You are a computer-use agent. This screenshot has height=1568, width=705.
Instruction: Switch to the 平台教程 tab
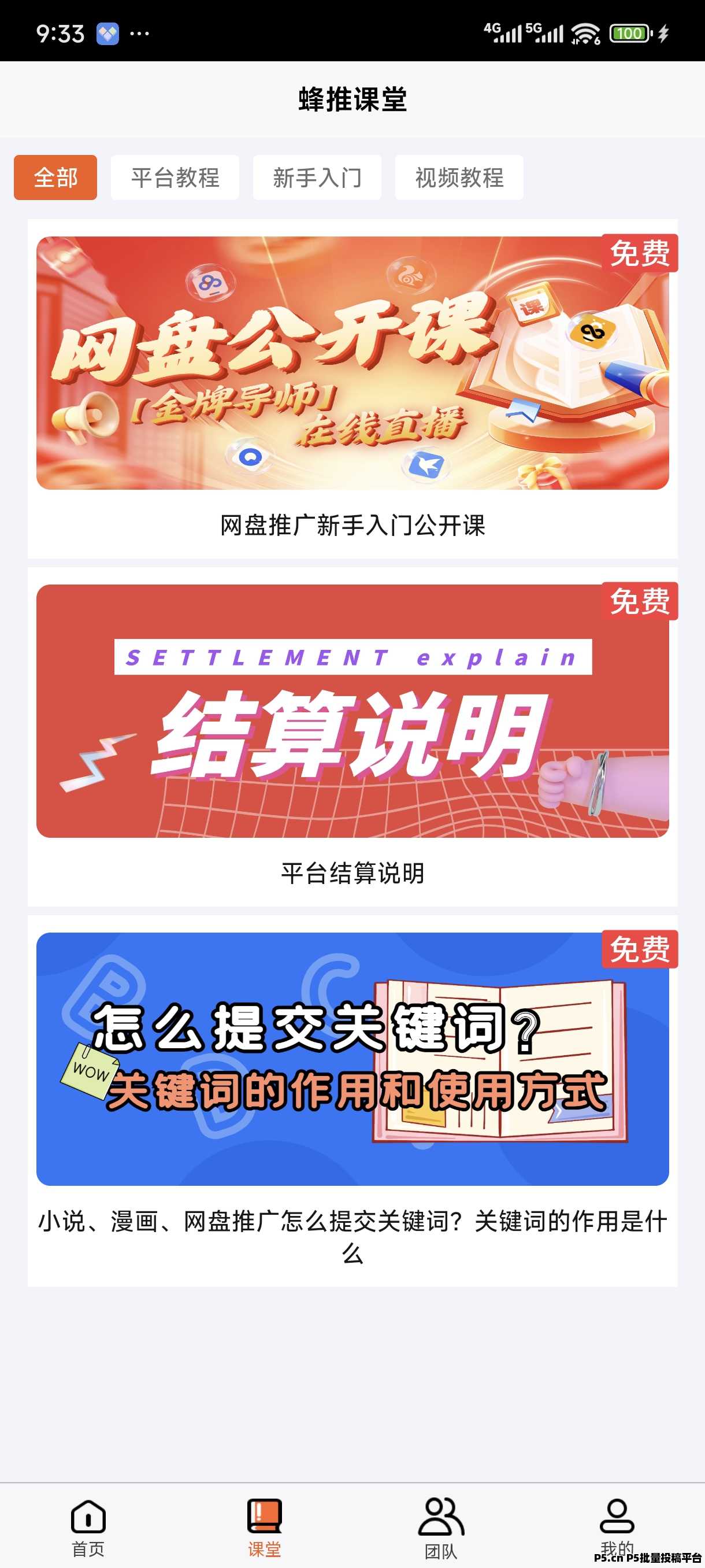coord(175,177)
